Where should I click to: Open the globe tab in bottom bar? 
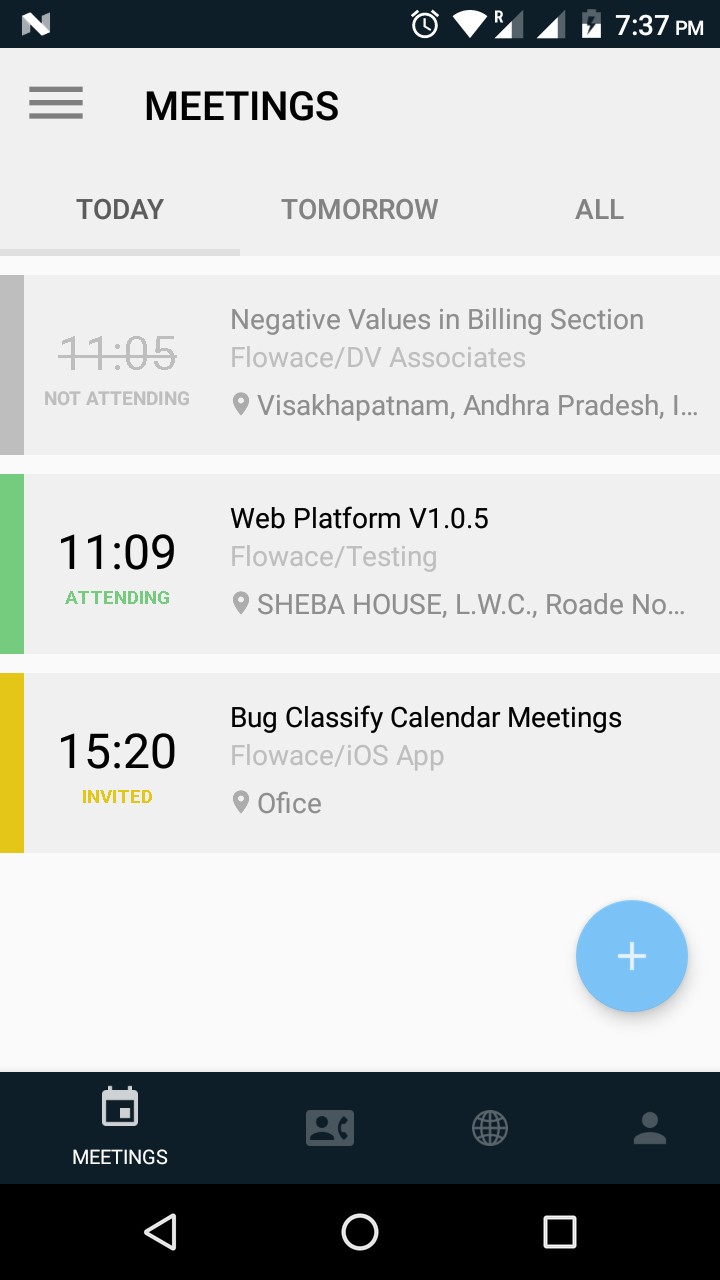click(x=490, y=1128)
